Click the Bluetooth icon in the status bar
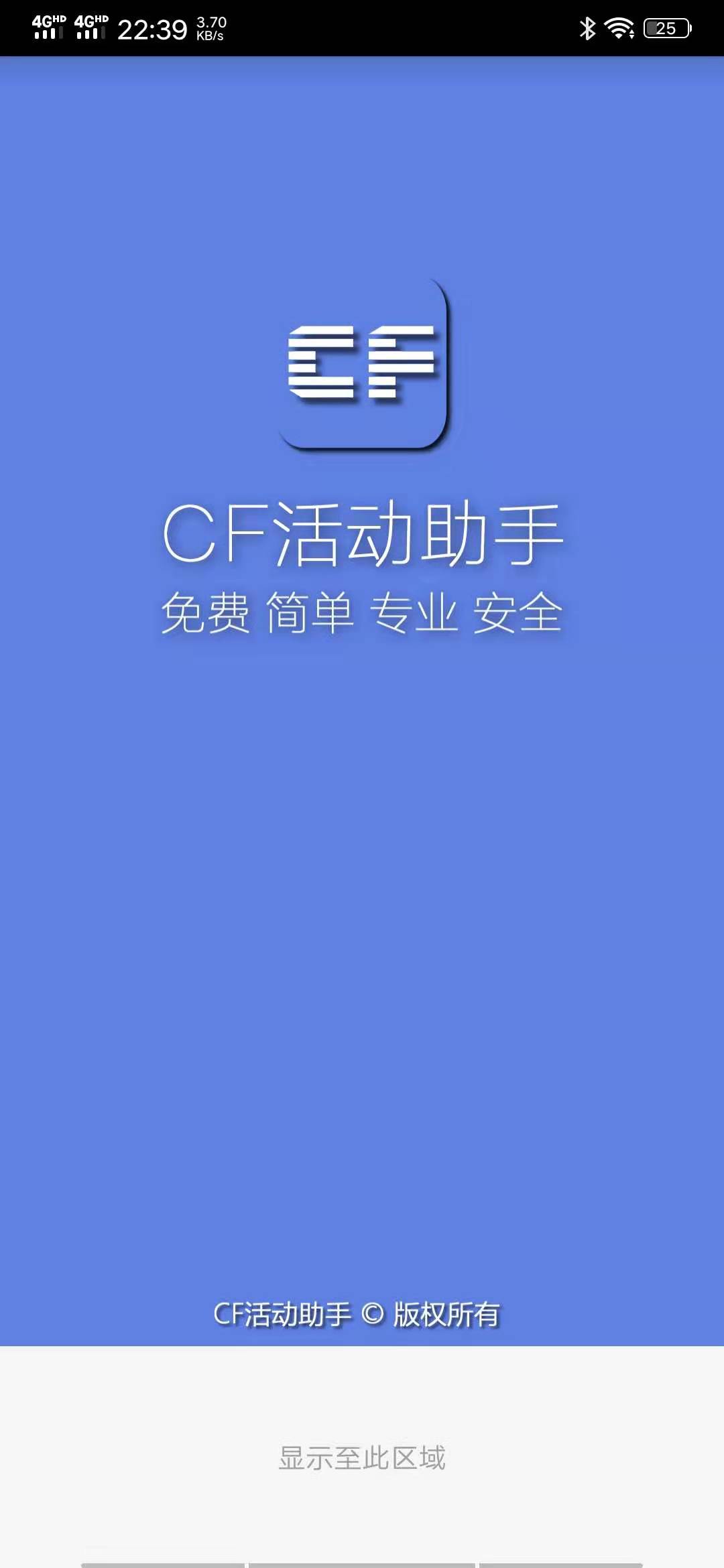The image size is (724, 1568). point(587,27)
